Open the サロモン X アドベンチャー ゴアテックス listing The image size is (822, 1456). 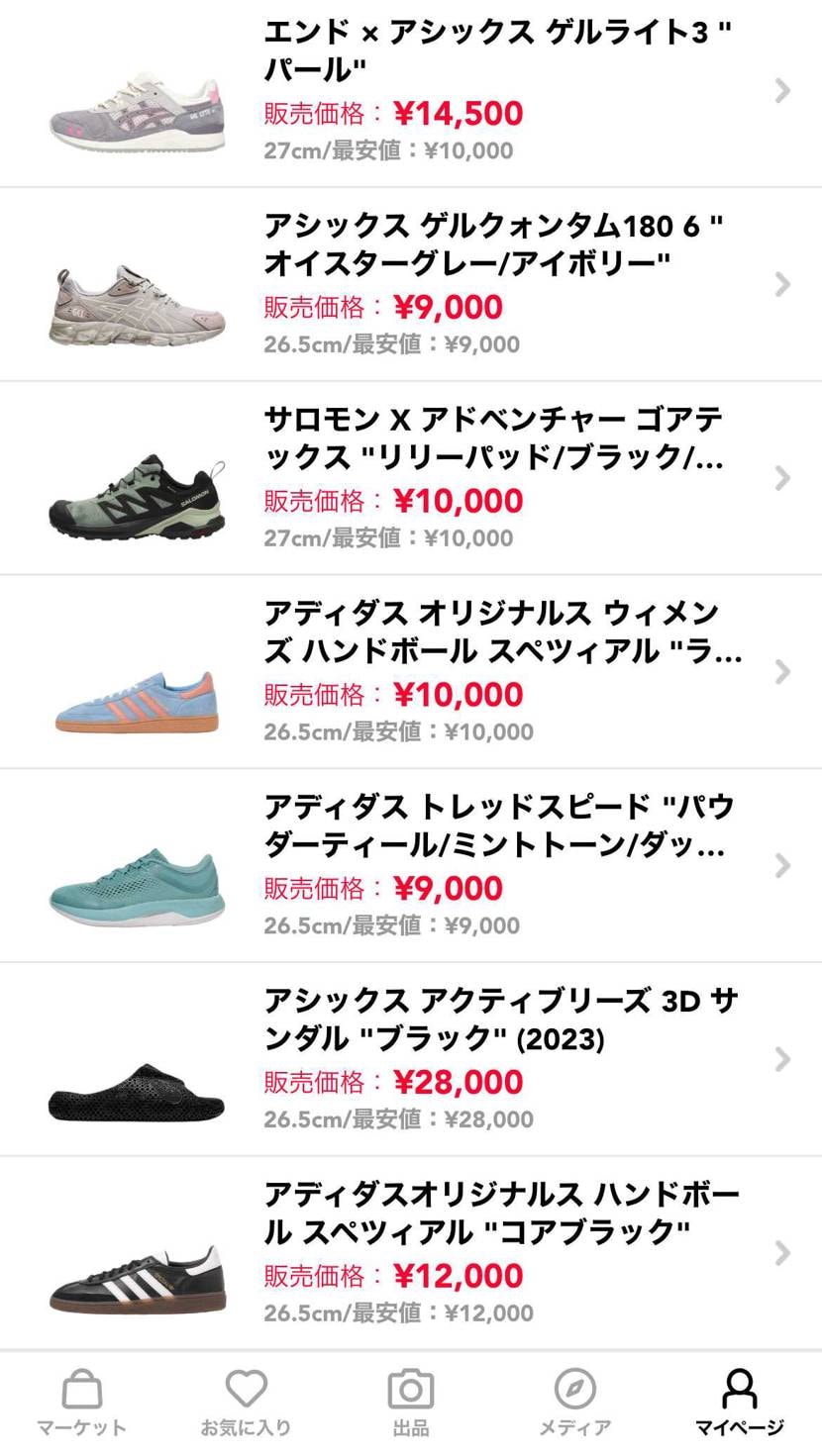pos(411,478)
